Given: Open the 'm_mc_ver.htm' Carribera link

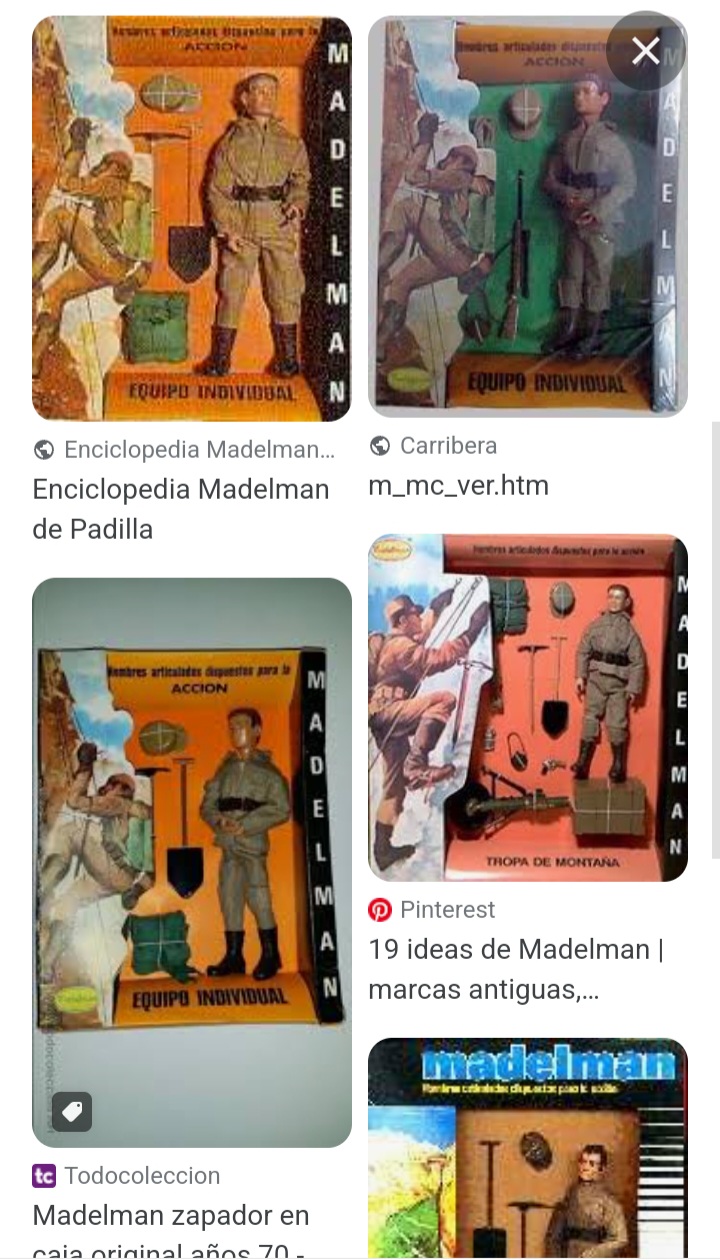Looking at the screenshot, I should (x=459, y=486).
